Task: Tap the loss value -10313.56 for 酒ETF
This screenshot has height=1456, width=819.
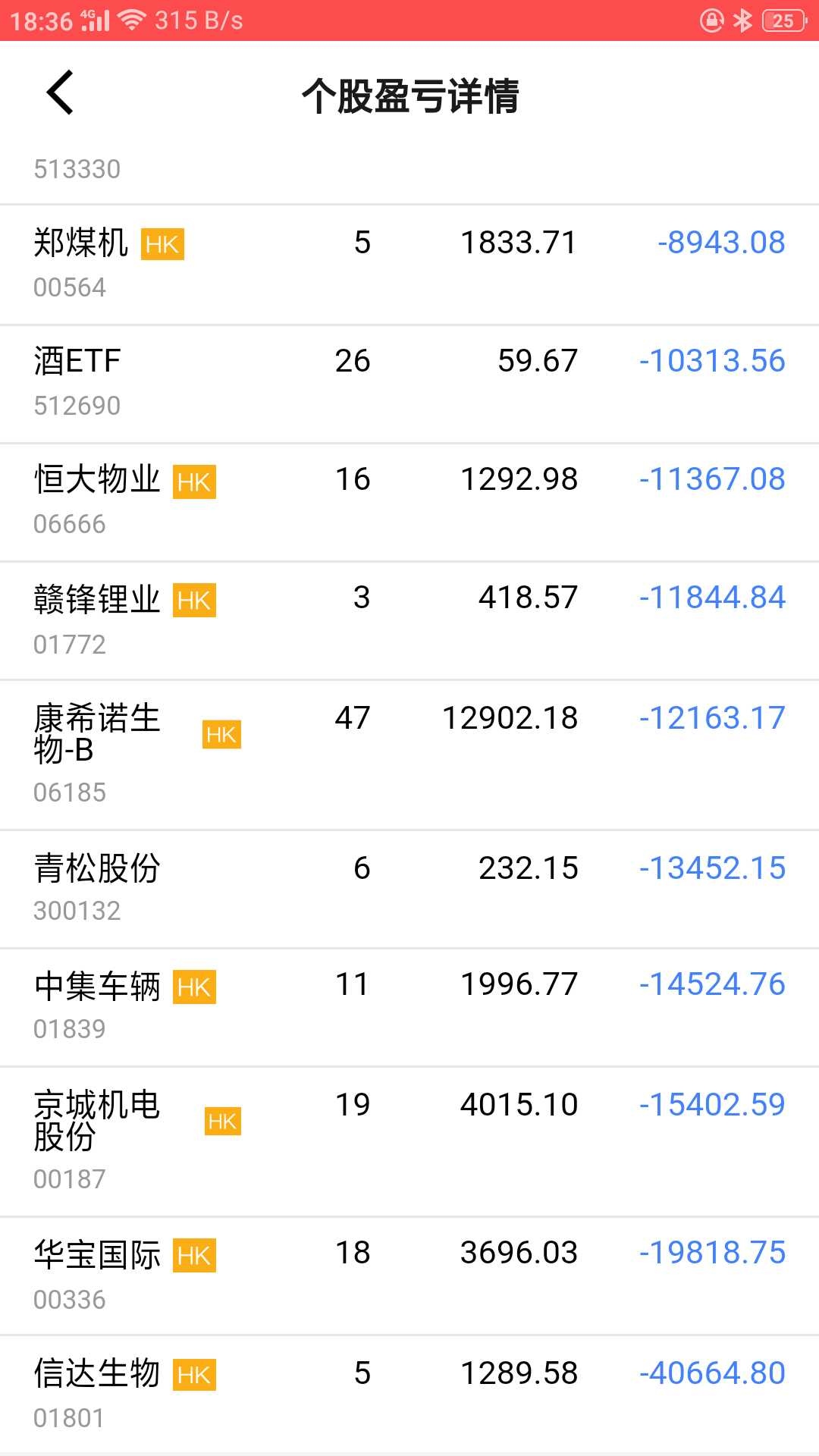Action: [712, 361]
